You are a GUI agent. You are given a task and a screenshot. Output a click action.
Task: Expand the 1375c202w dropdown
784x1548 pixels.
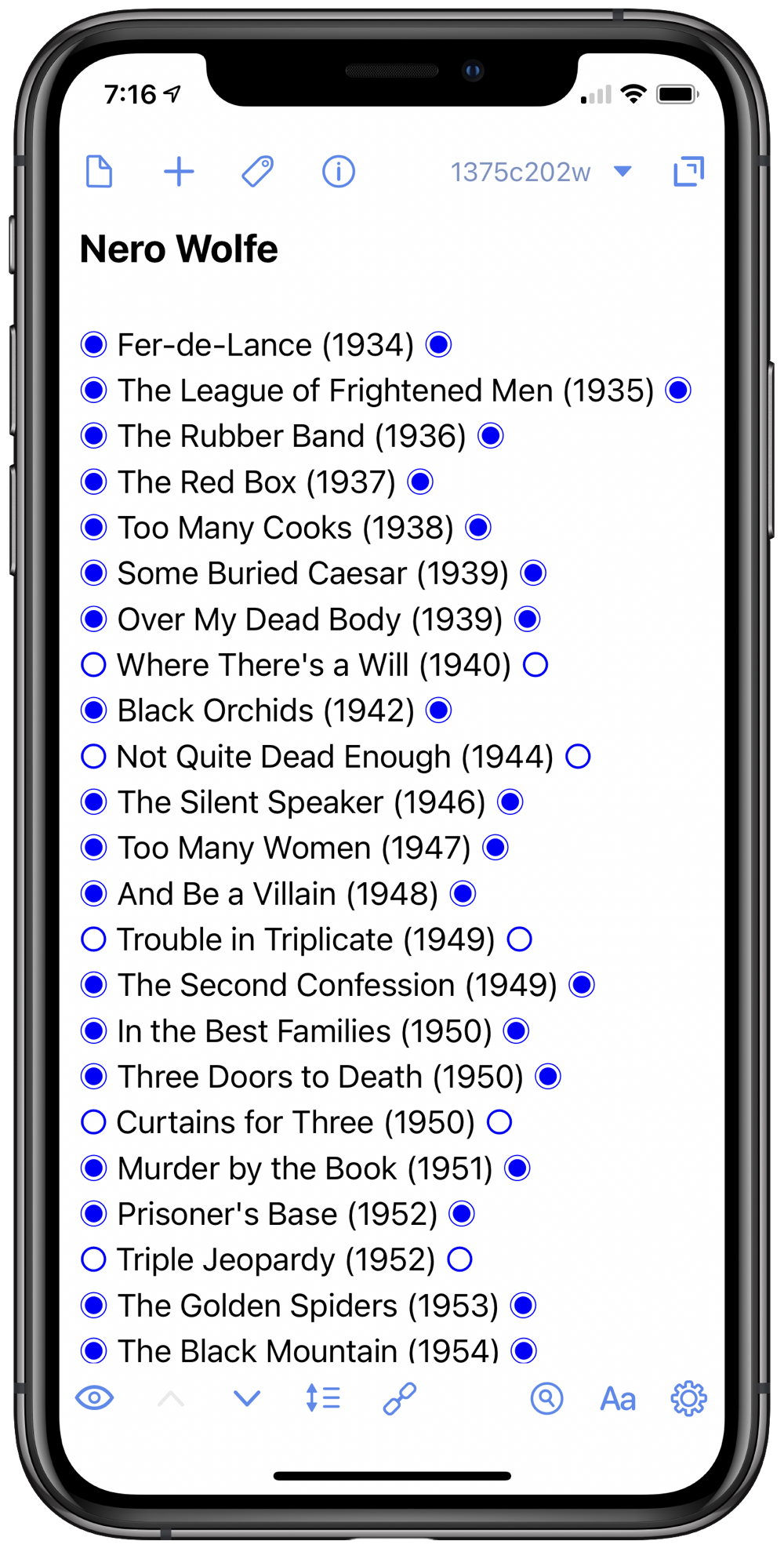point(622,172)
